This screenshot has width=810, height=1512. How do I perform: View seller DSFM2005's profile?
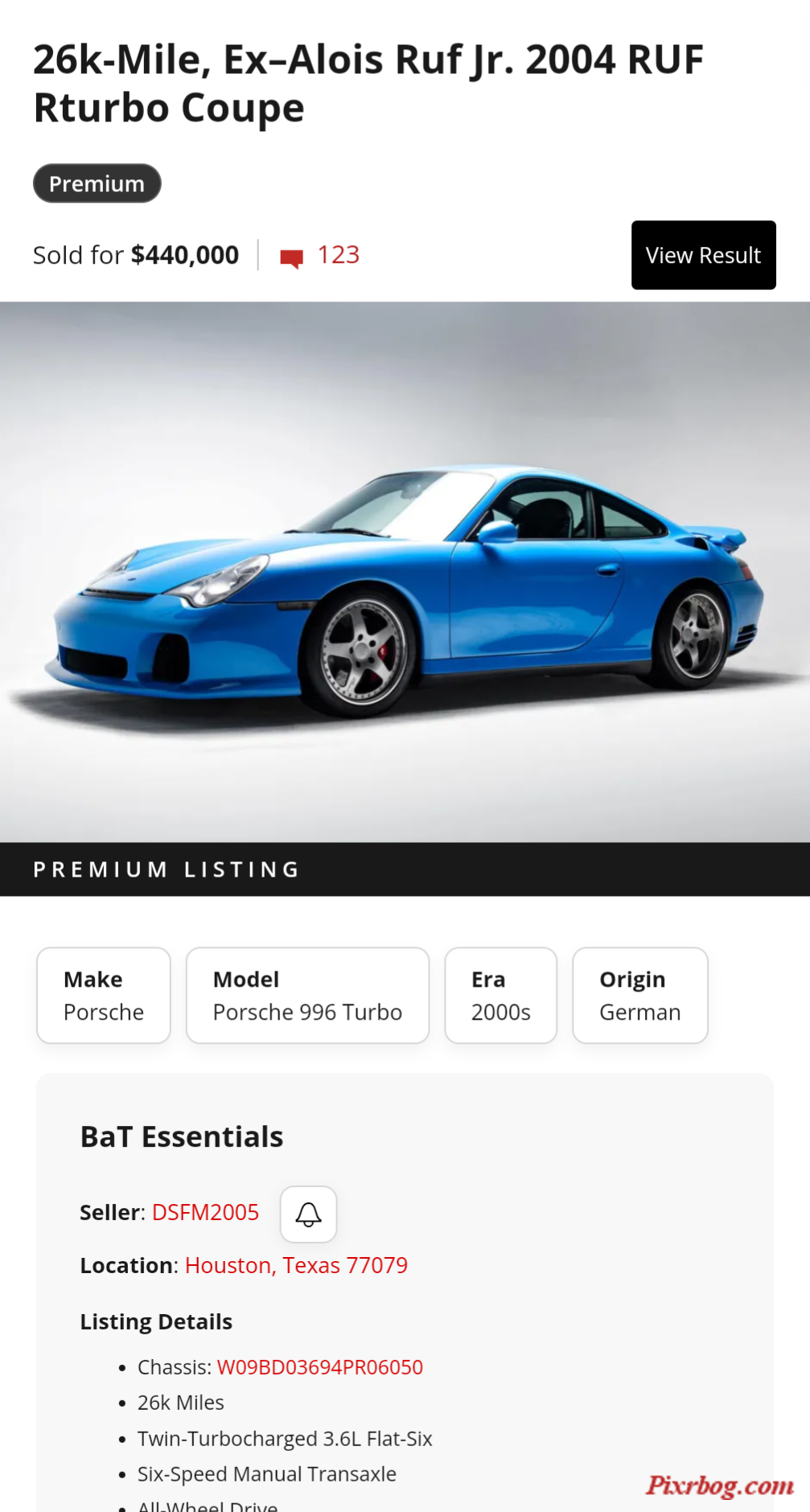[x=205, y=1212]
